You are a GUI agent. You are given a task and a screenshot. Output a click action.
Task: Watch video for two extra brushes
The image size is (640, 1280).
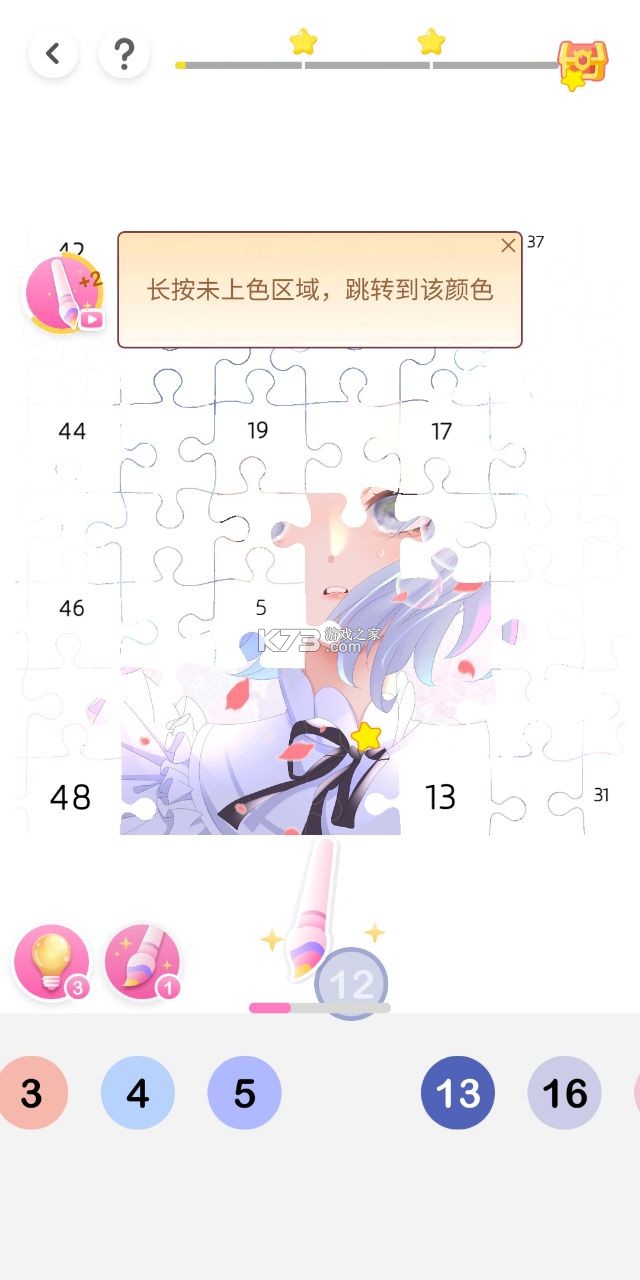tap(64, 295)
